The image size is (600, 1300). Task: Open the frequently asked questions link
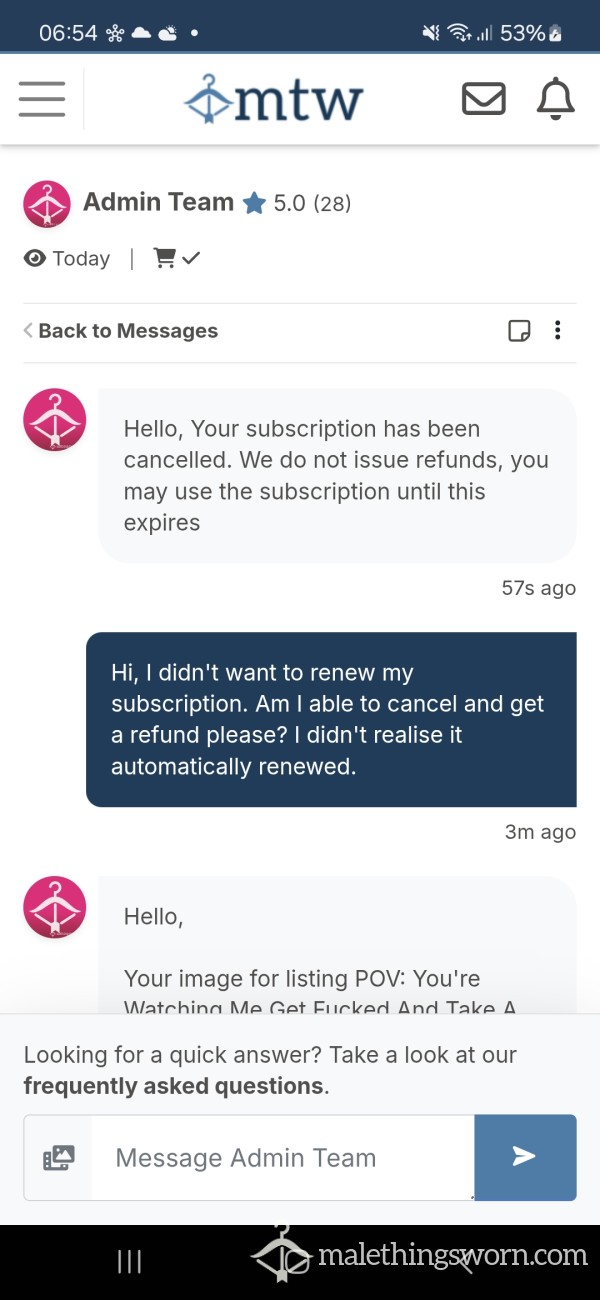click(x=174, y=1086)
